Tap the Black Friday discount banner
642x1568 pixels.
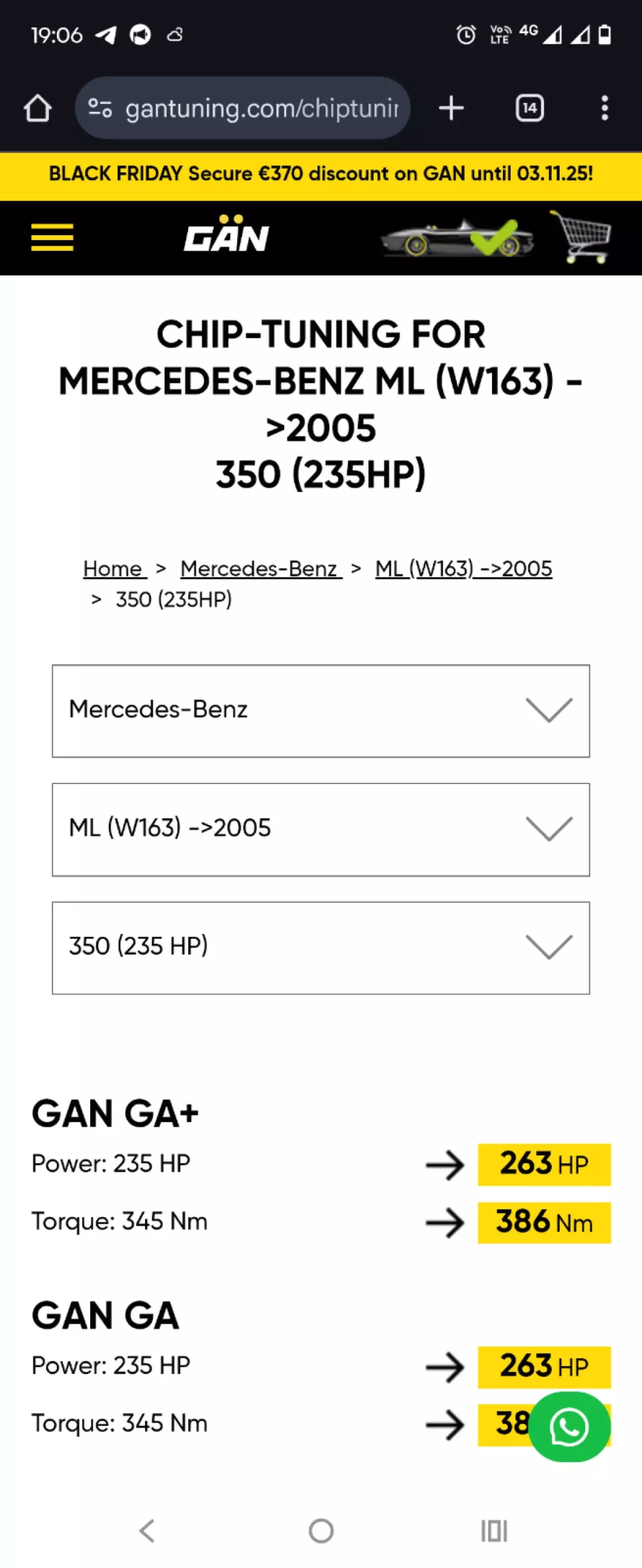click(x=321, y=174)
